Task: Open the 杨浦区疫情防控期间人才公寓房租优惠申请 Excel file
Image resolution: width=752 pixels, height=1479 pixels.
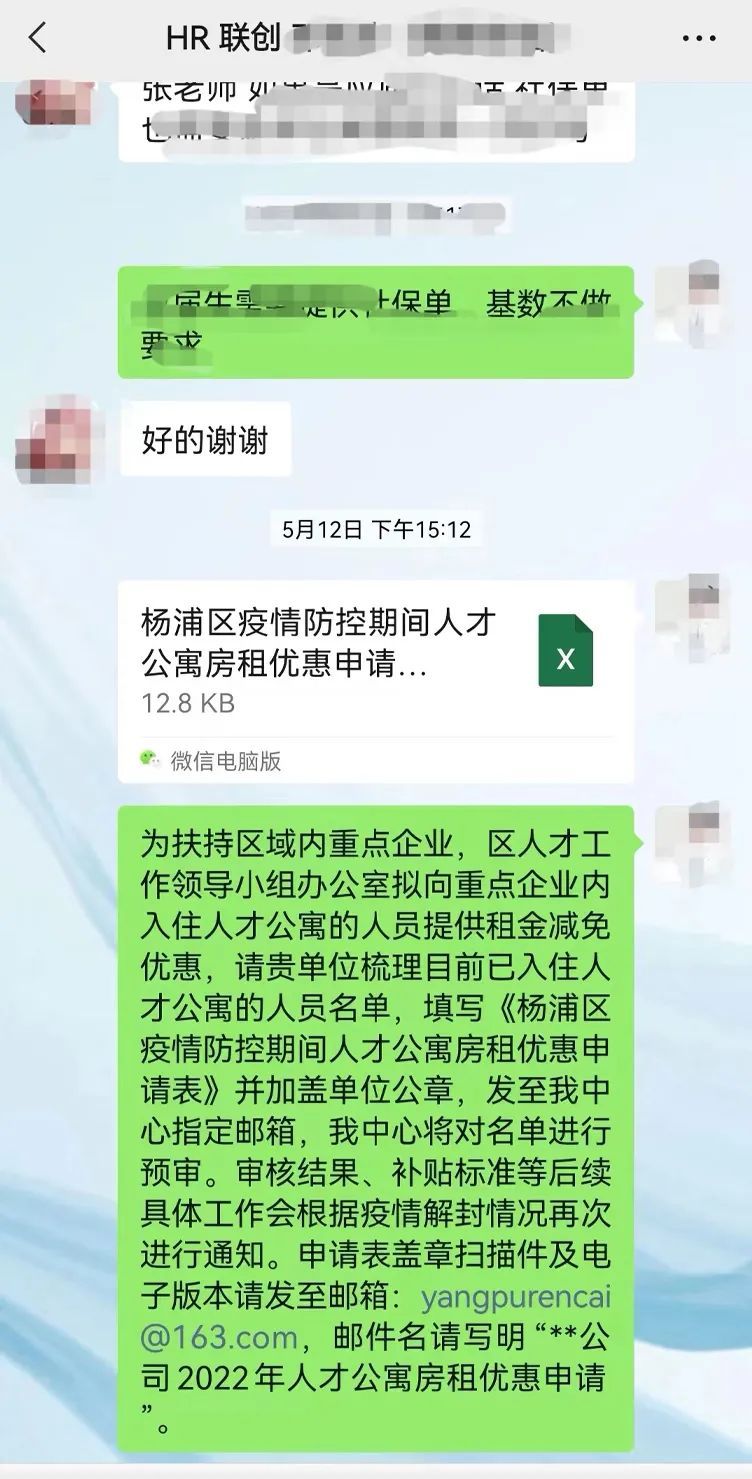Action: 376,681
